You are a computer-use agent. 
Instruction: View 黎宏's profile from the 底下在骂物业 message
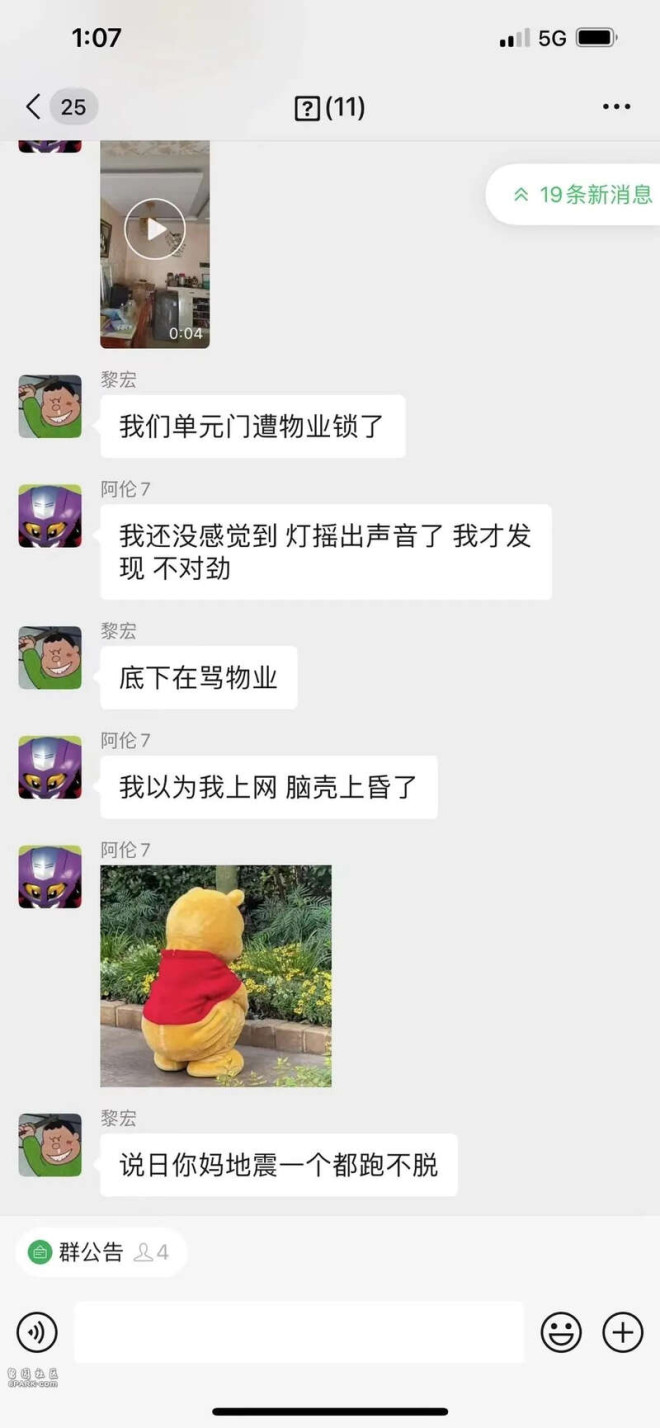coord(50,658)
